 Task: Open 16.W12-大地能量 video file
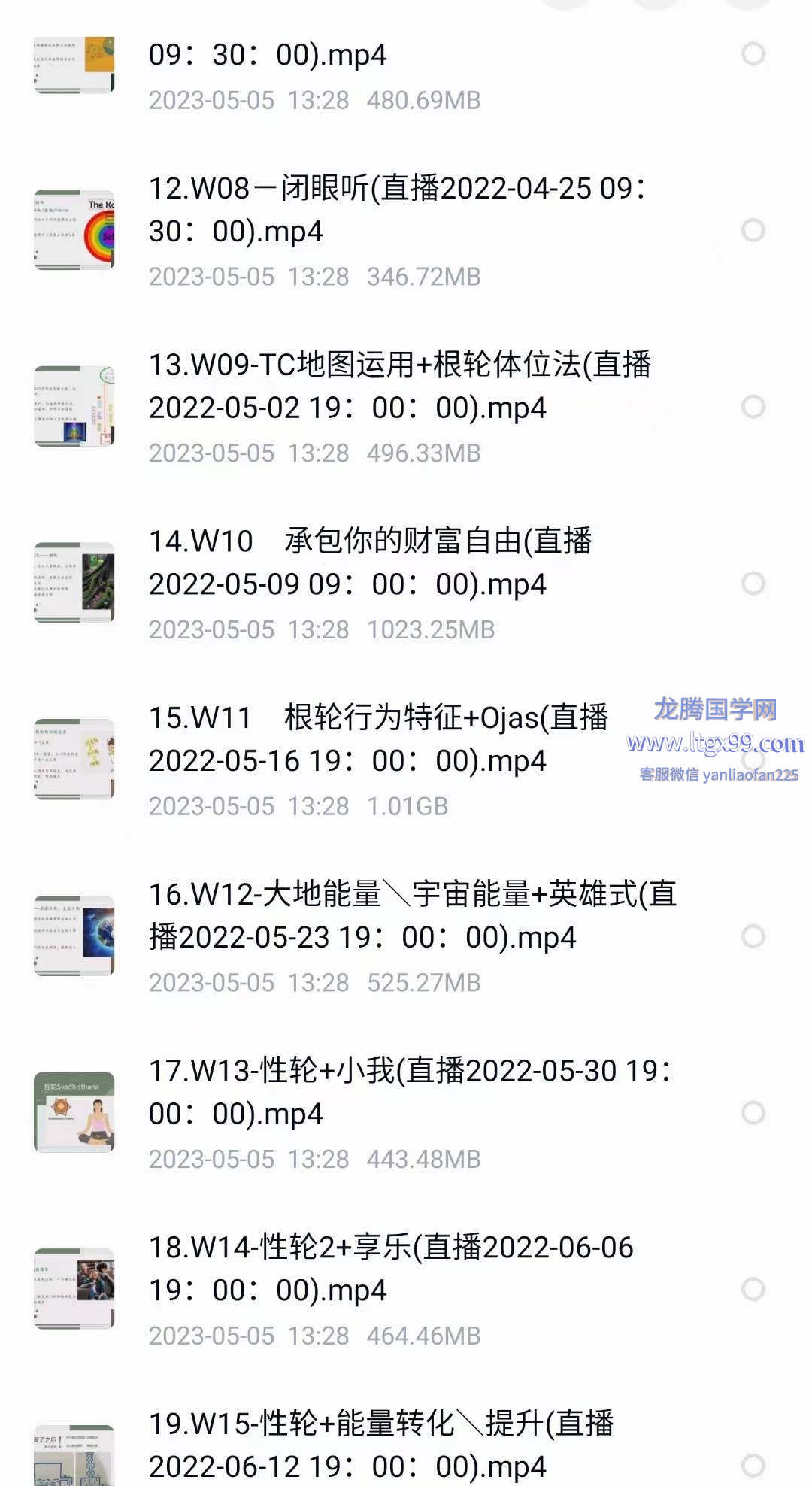[412, 915]
